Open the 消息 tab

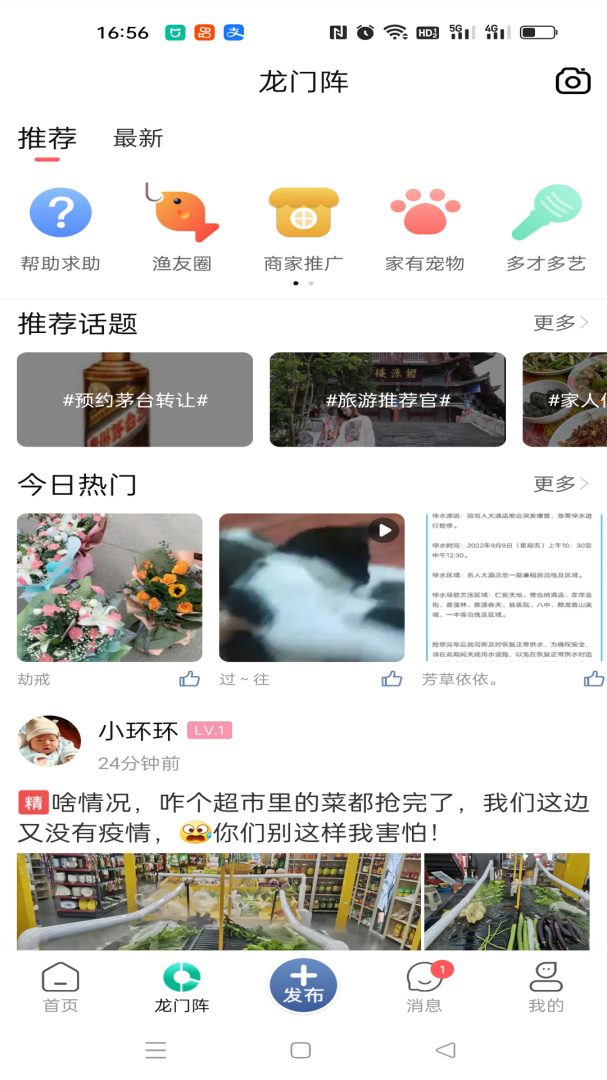coord(425,987)
